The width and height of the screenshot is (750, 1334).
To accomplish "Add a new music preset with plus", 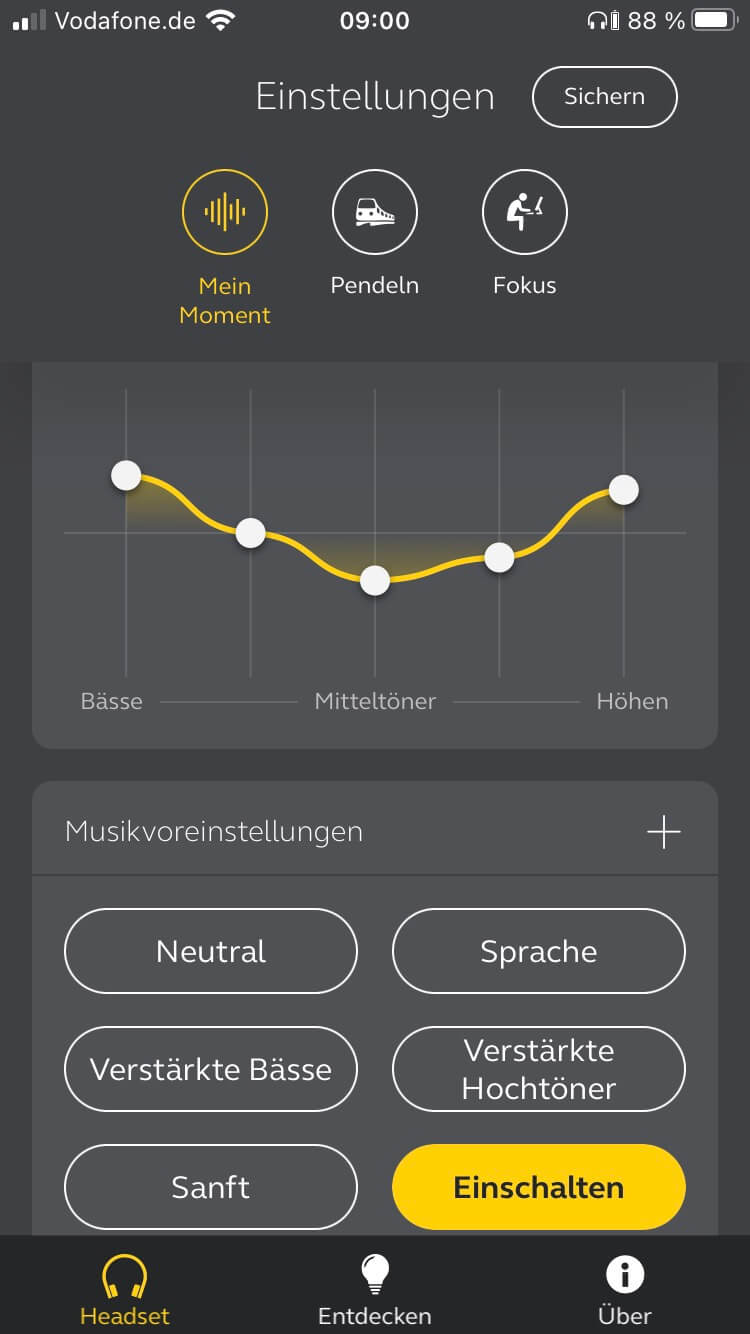I will pos(663,832).
